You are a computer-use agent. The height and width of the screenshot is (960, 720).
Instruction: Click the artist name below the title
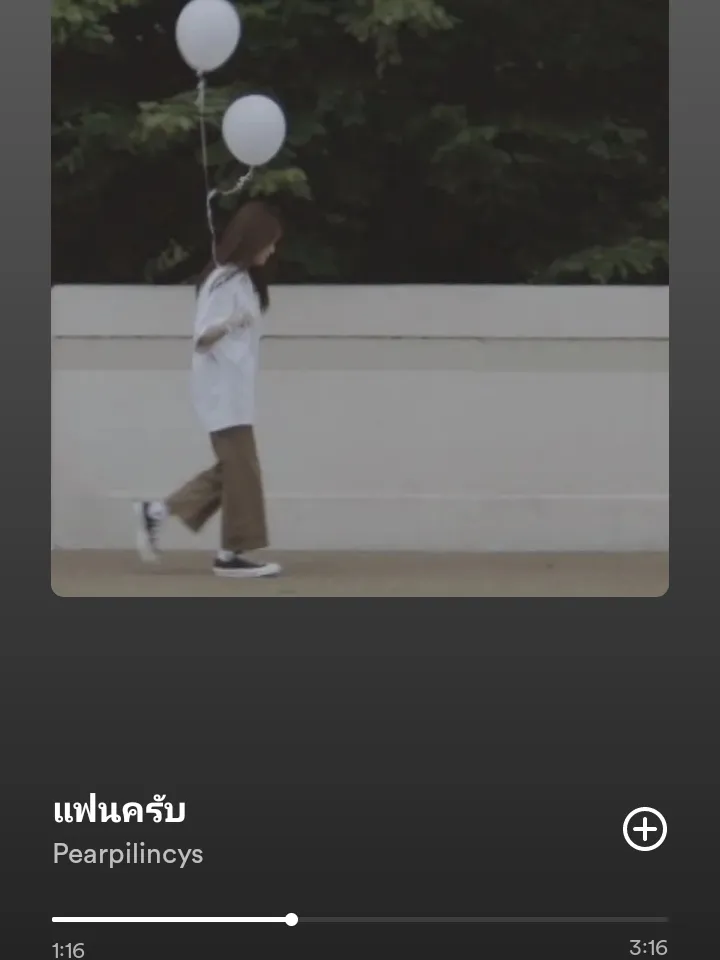pyautogui.click(x=127, y=854)
